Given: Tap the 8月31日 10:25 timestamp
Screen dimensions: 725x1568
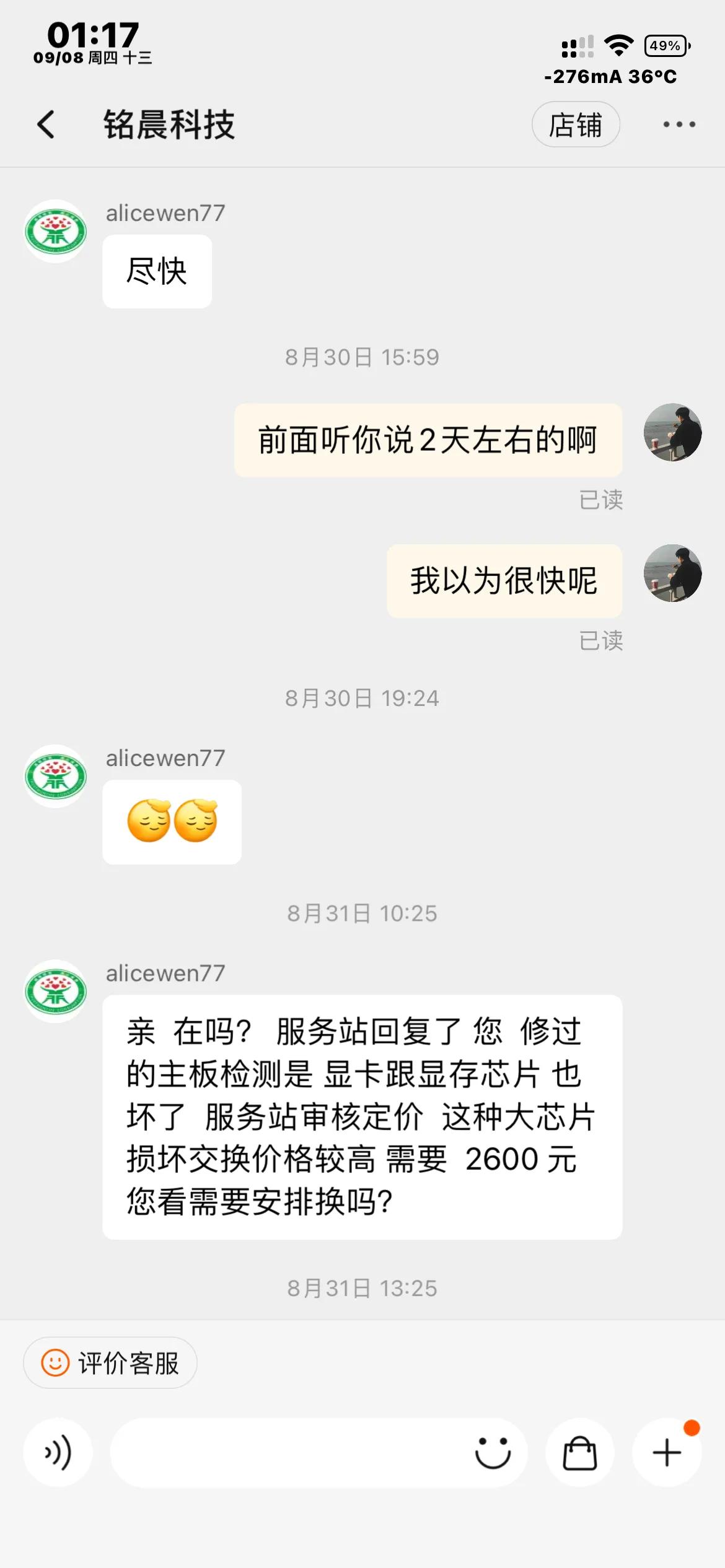Looking at the screenshot, I should tap(362, 913).
